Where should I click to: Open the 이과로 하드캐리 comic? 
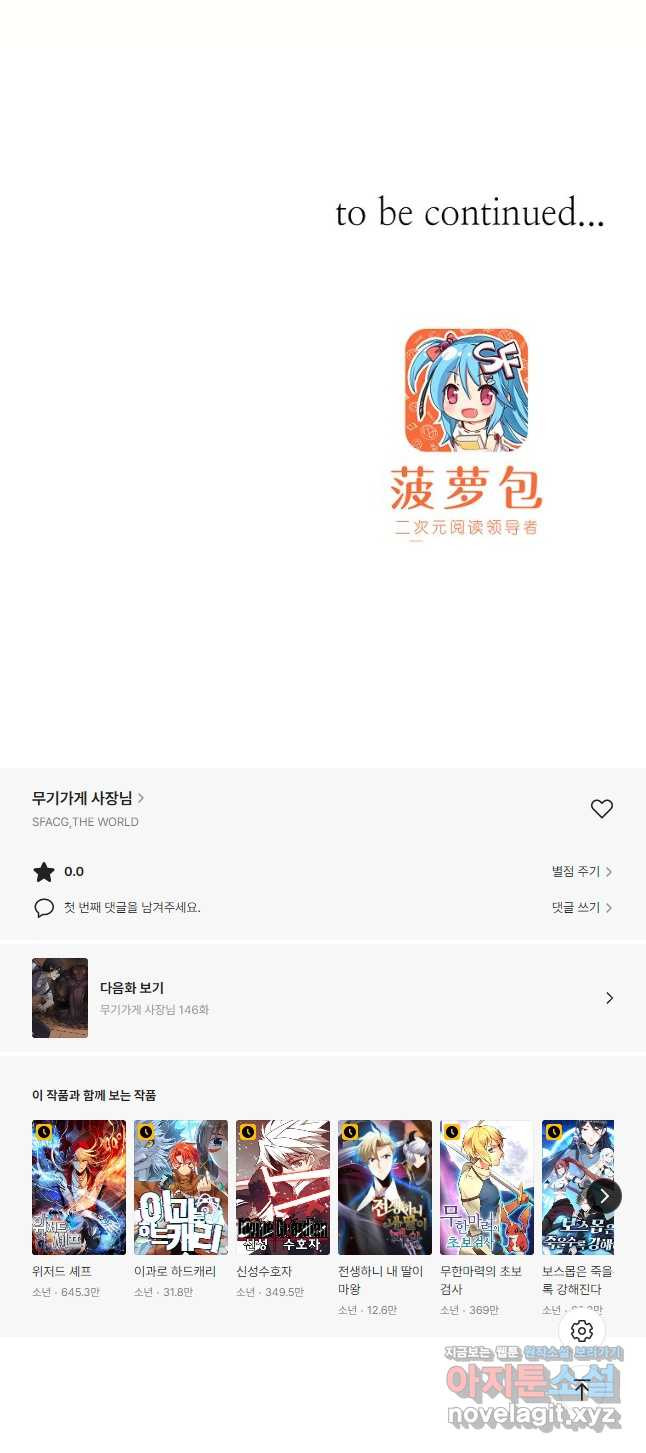click(181, 1187)
